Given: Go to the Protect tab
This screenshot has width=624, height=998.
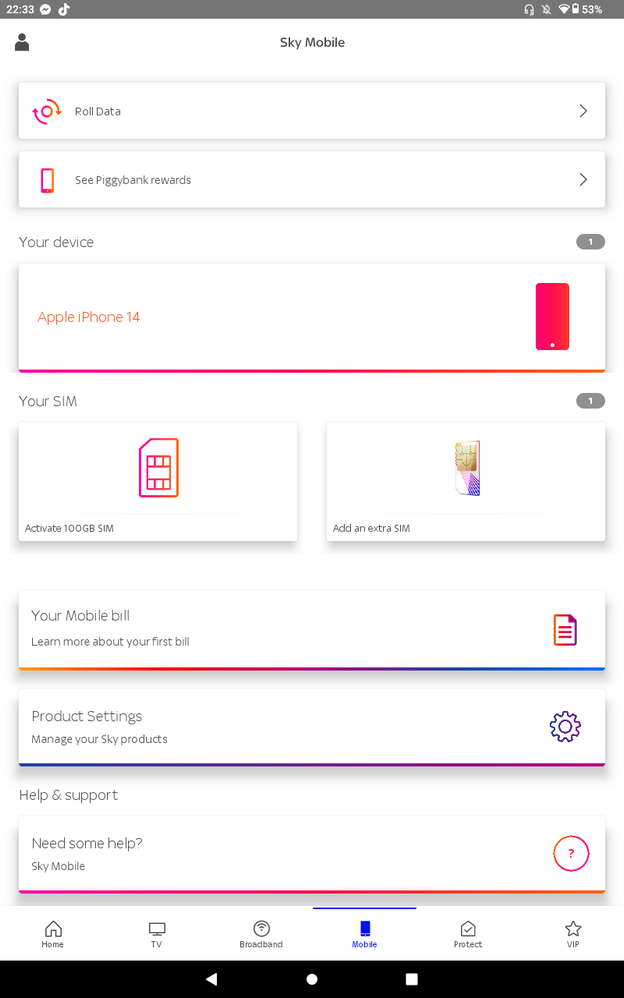Looking at the screenshot, I should [468, 934].
